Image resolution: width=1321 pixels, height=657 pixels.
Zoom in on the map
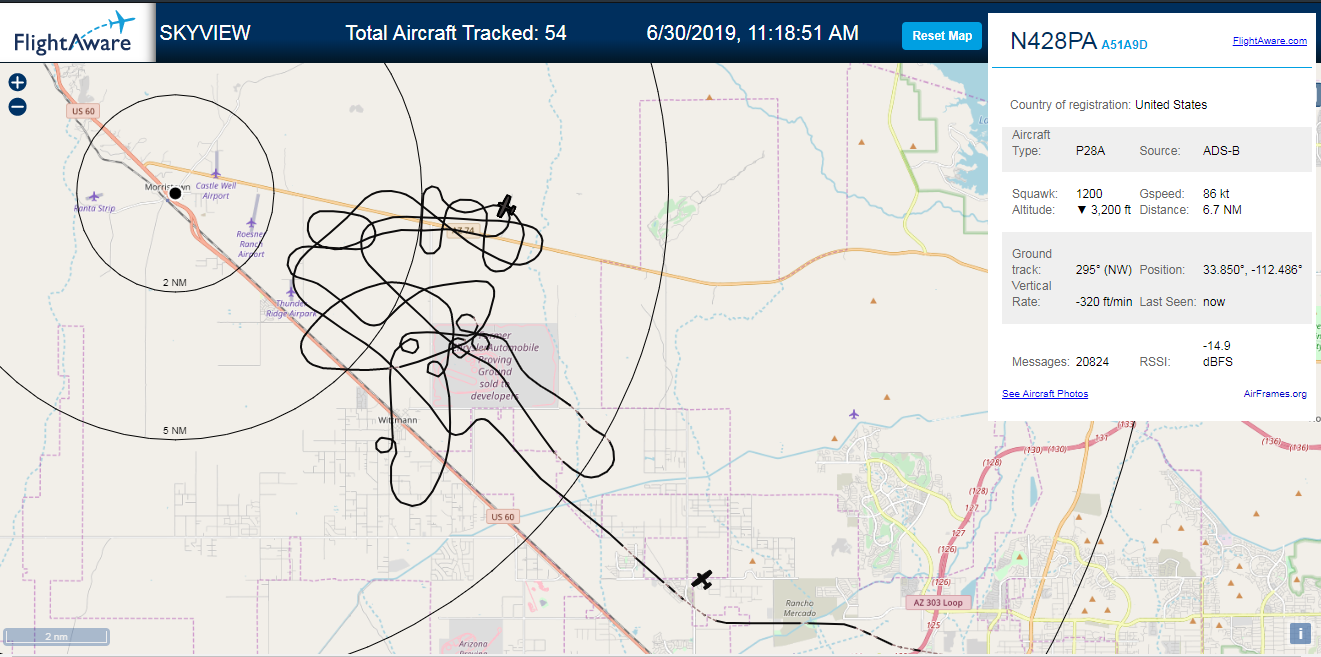(17, 83)
